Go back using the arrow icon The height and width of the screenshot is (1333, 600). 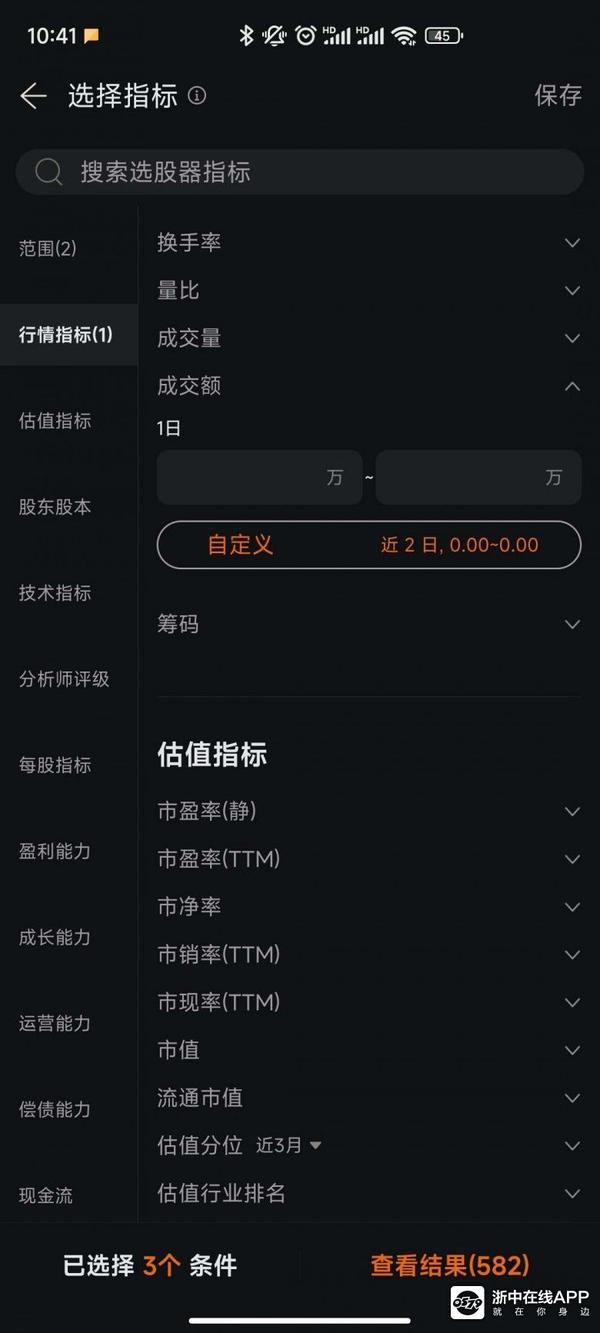pos(33,96)
